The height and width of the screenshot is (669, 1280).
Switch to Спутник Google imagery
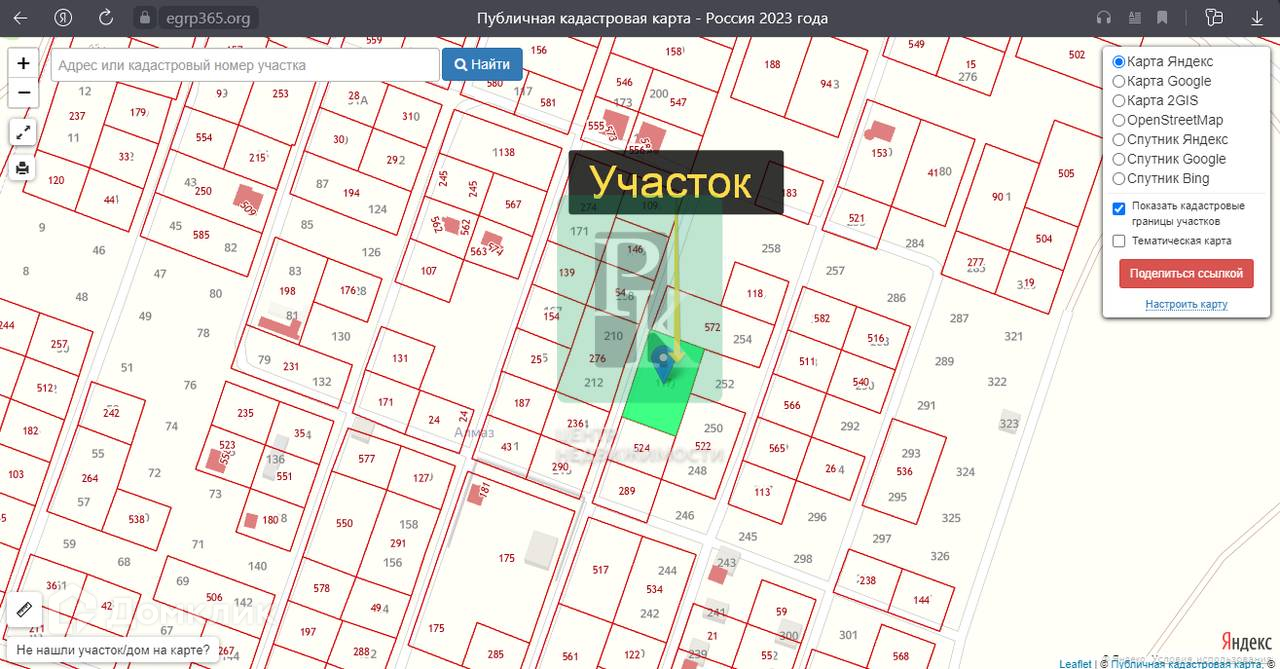1119,159
